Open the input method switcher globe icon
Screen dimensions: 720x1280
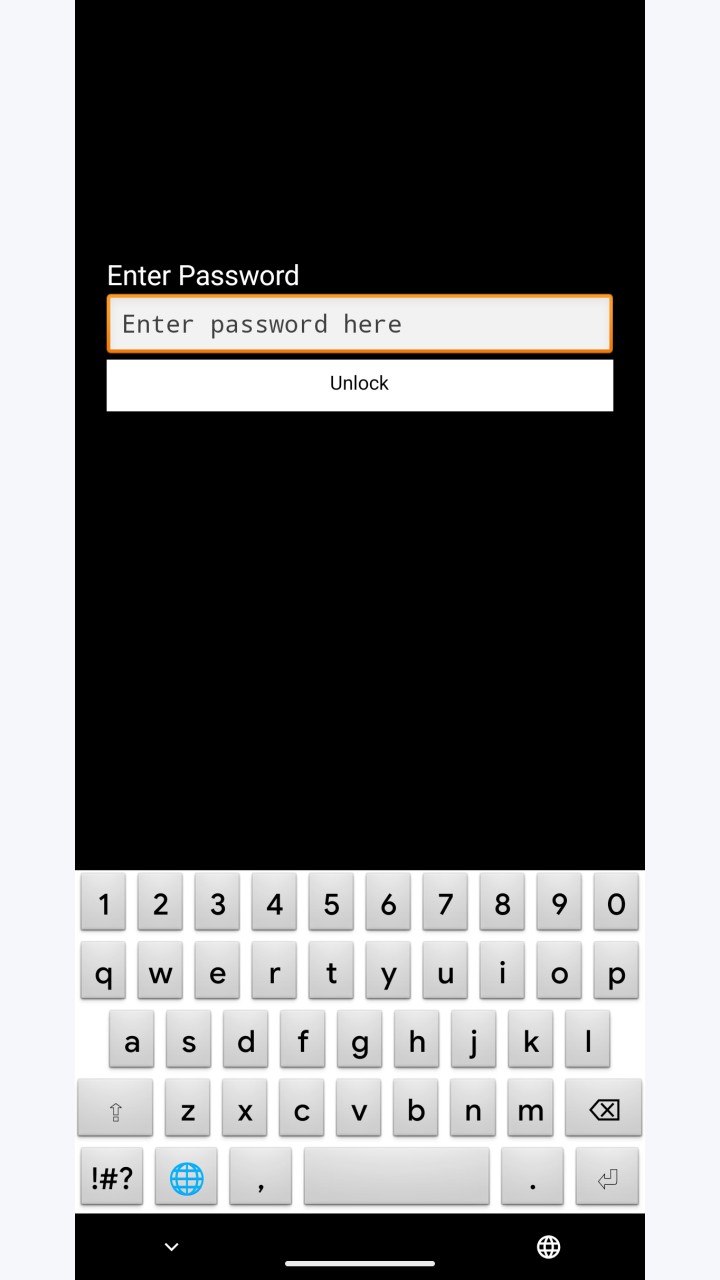point(548,1246)
